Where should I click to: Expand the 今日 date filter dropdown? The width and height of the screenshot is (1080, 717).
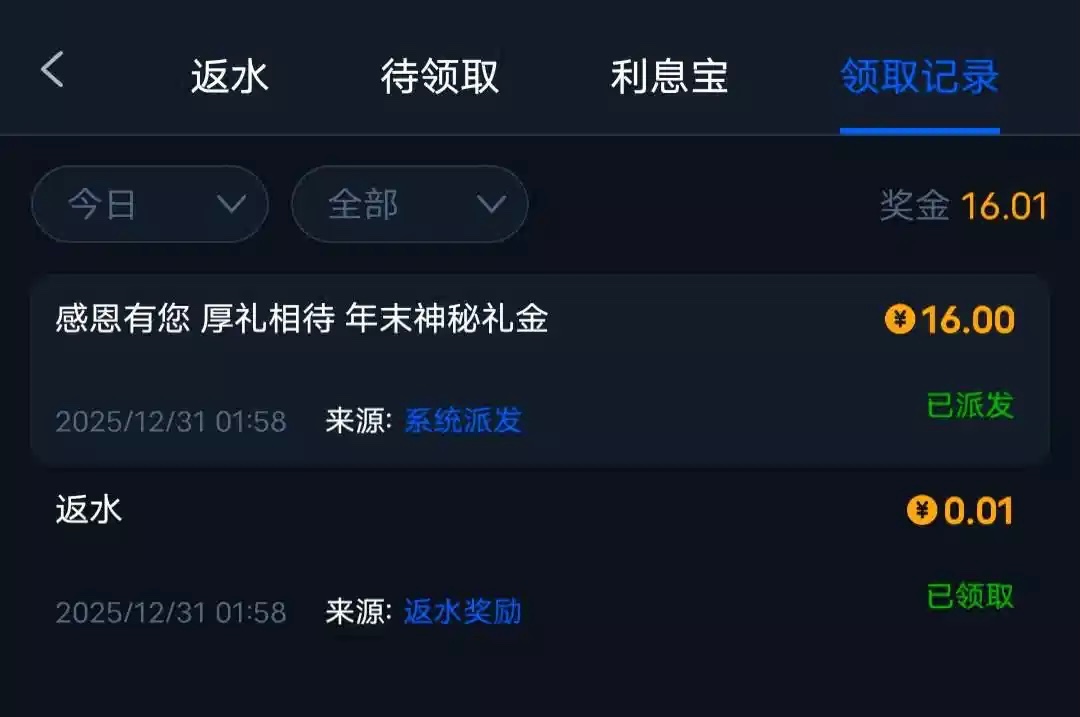pos(150,205)
